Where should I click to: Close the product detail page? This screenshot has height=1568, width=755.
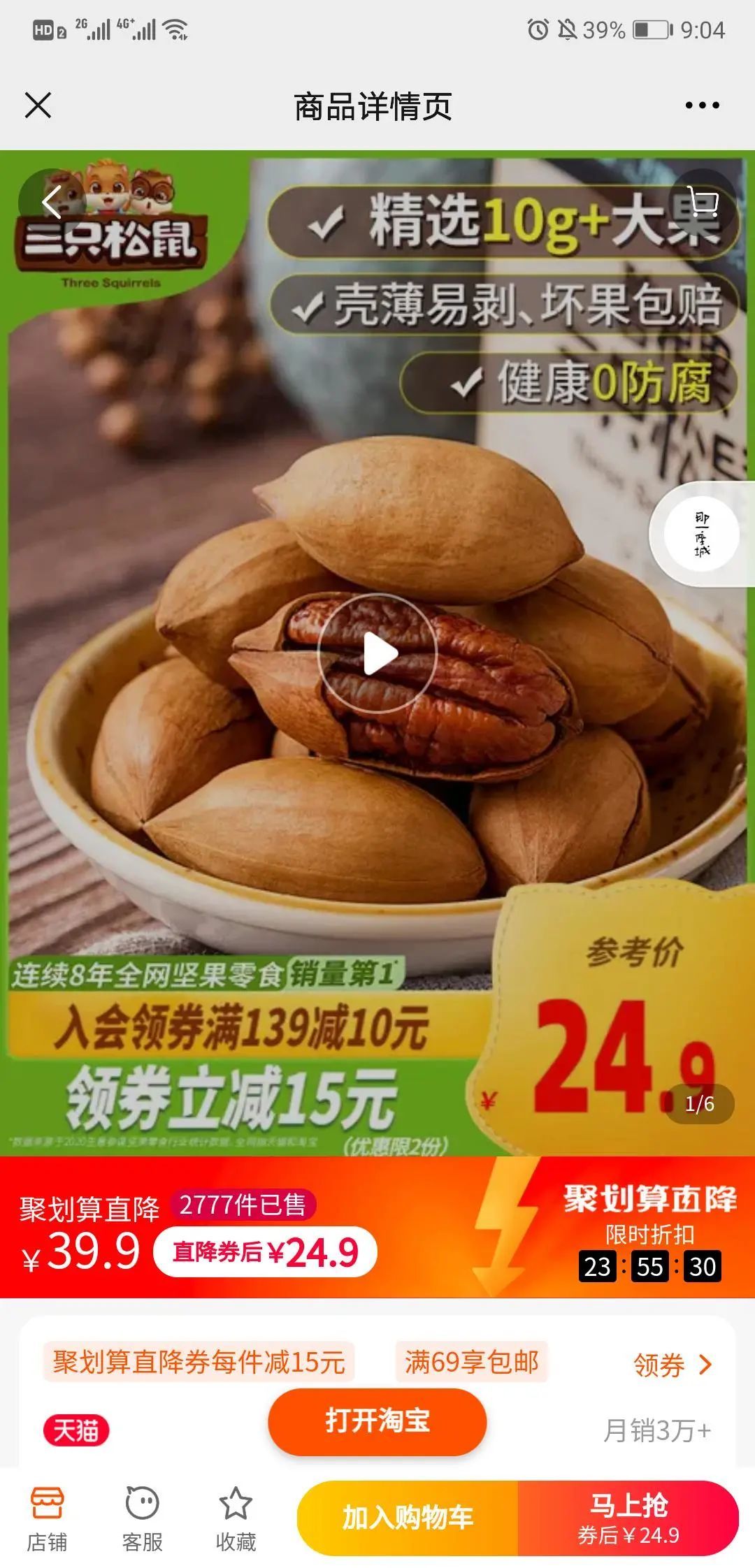(38, 106)
